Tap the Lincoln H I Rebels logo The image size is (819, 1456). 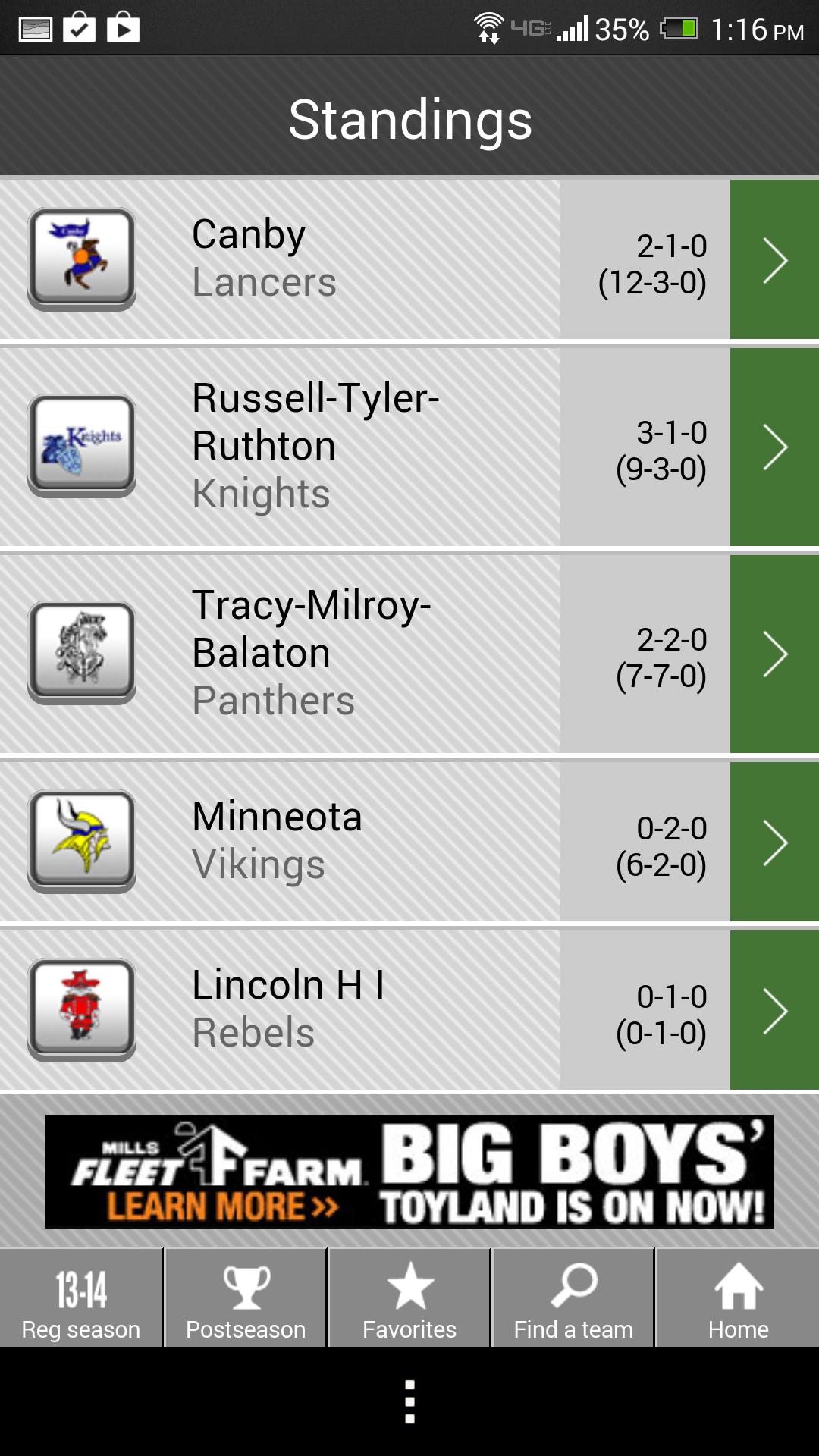81,1009
